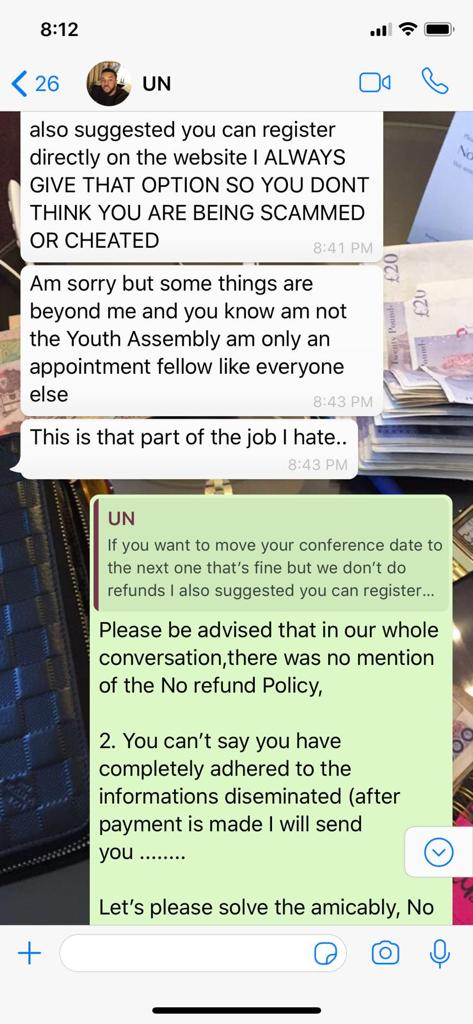Image resolution: width=473 pixels, height=1024 pixels.
Task: Start a voice call with UN
Action: coord(434,82)
